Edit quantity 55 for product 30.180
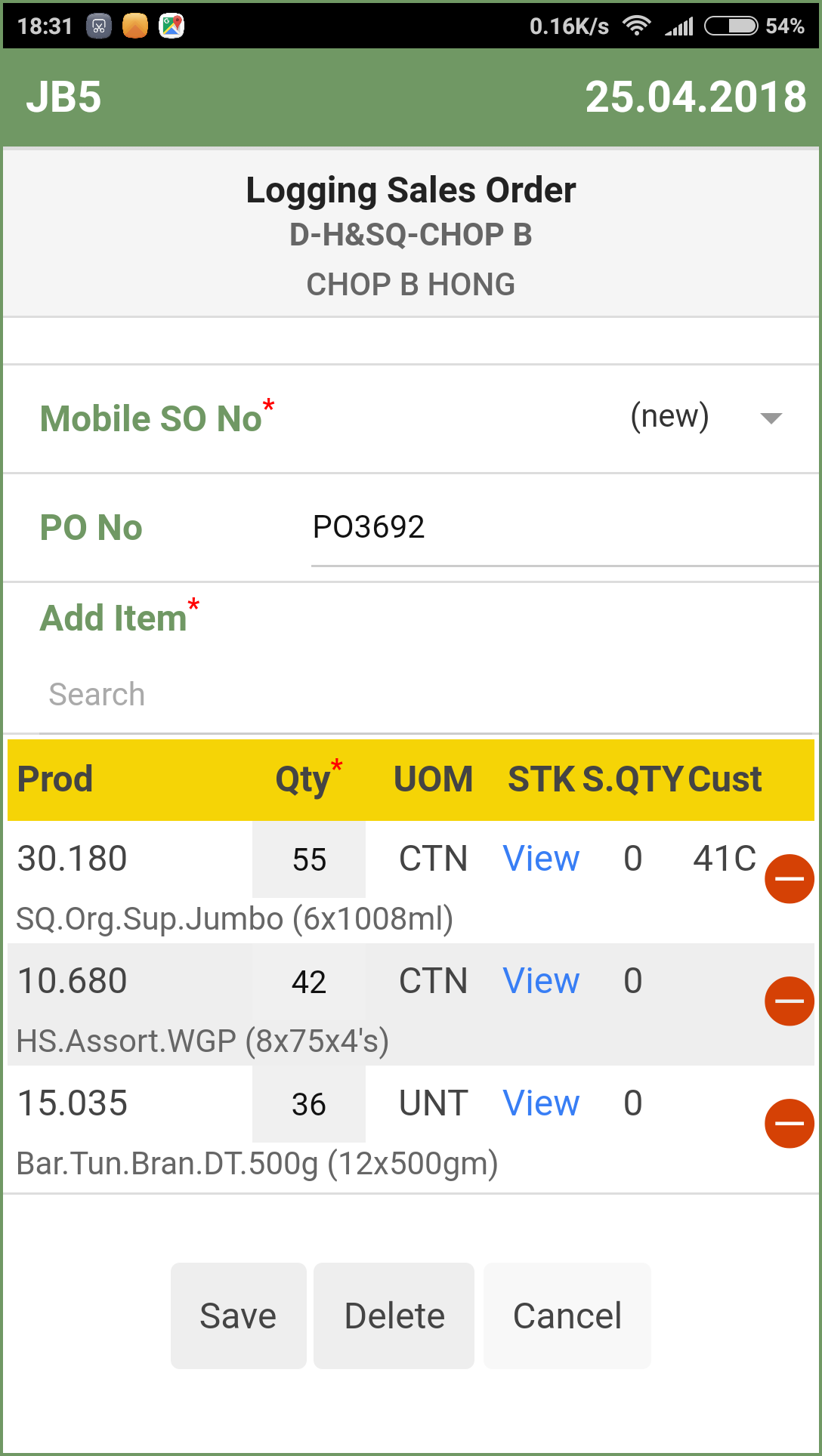The width and height of the screenshot is (822, 1456). point(309,859)
